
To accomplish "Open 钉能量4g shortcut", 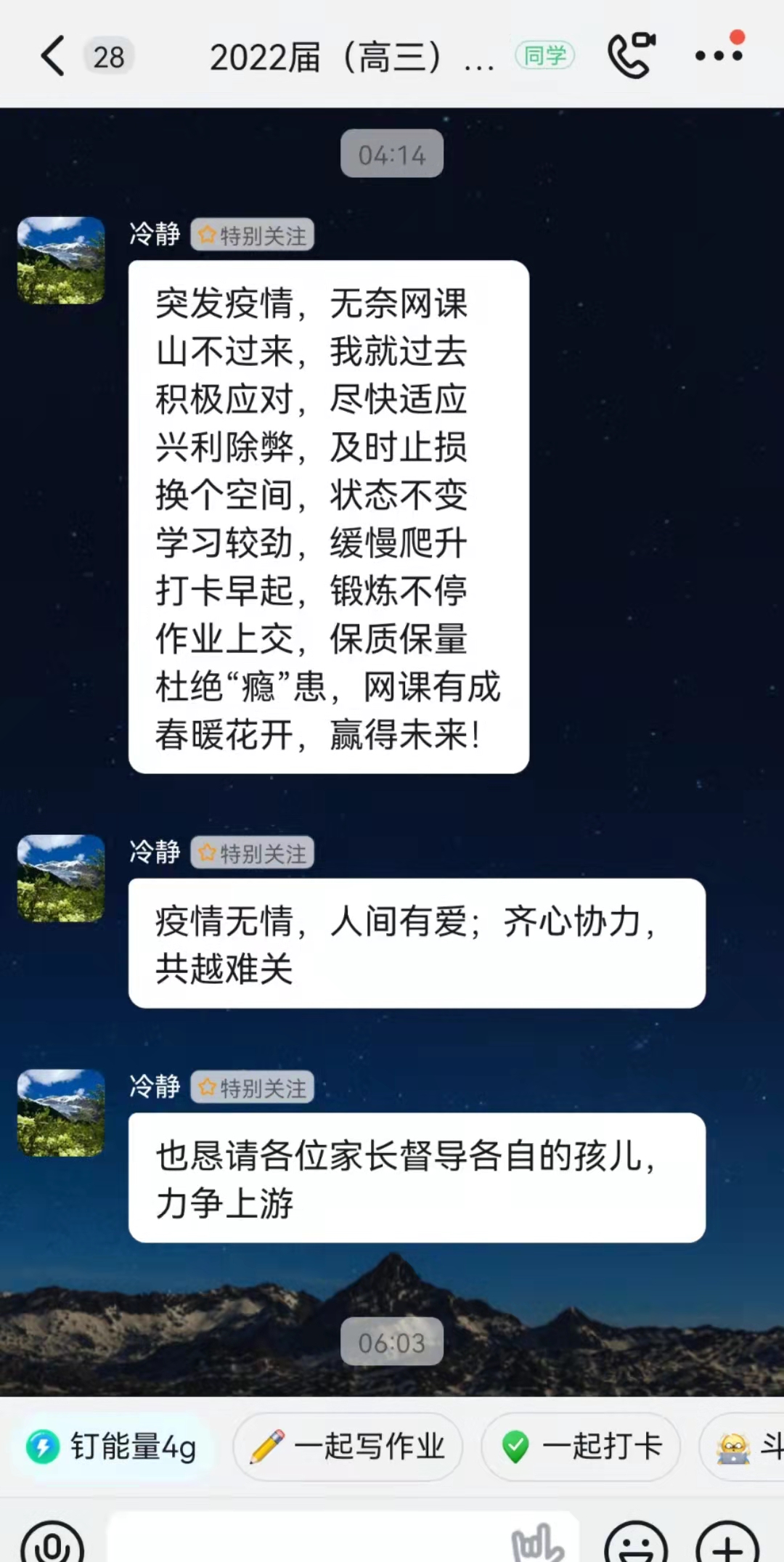I will pos(112,1447).
